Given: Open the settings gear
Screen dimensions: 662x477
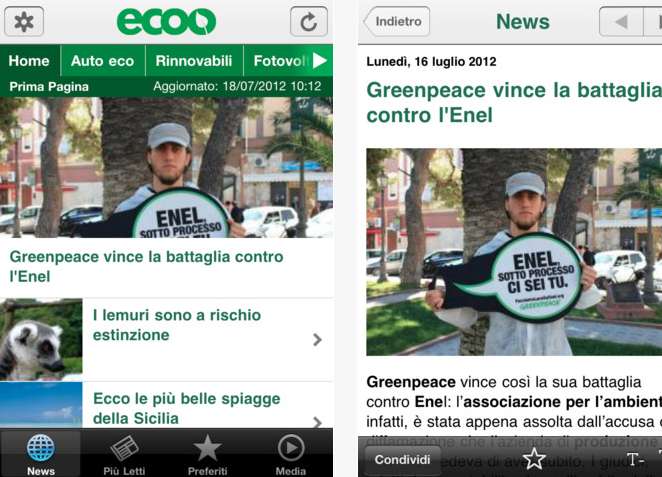Looking at the screenshot, I should point(25,21).
